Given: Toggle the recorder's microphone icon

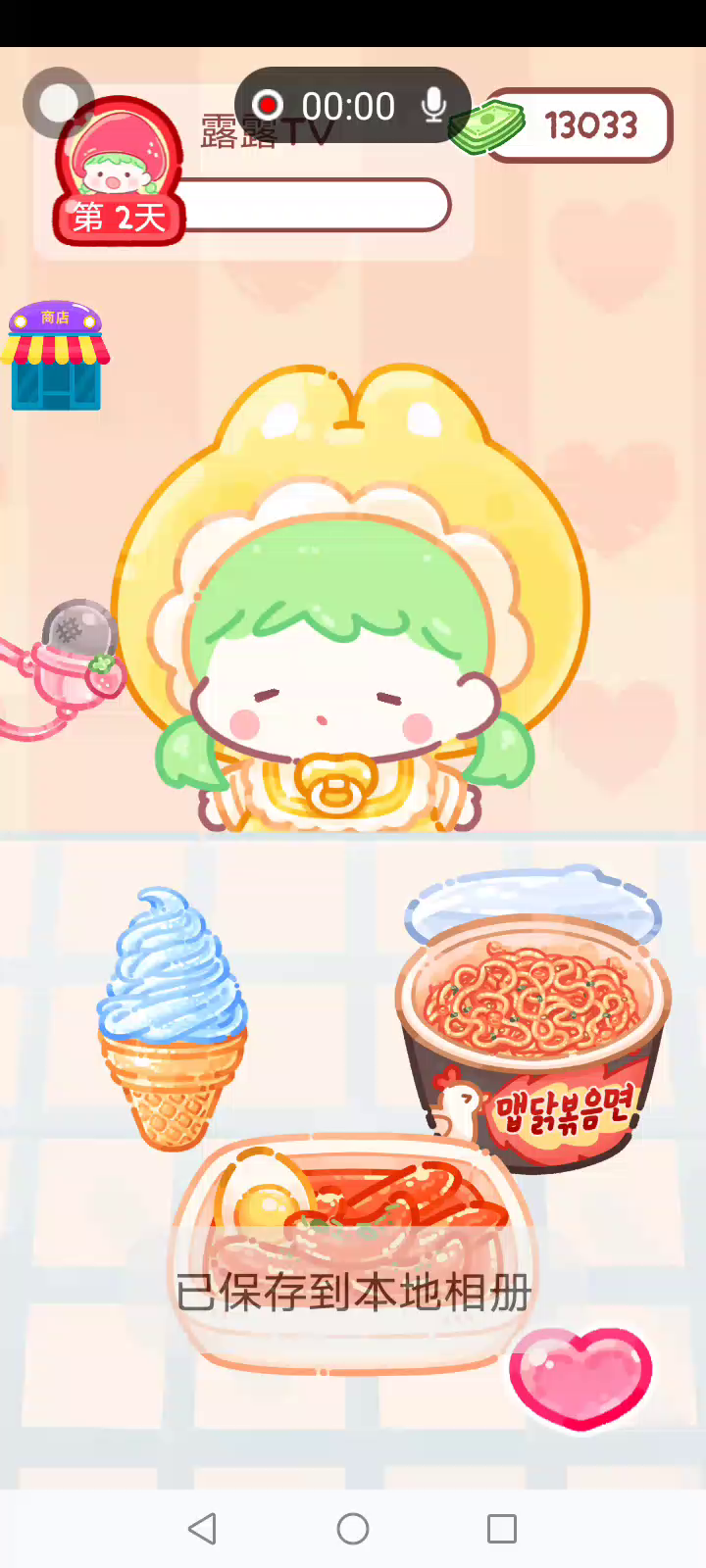Looking at the screenshot, I should [433, 105].
